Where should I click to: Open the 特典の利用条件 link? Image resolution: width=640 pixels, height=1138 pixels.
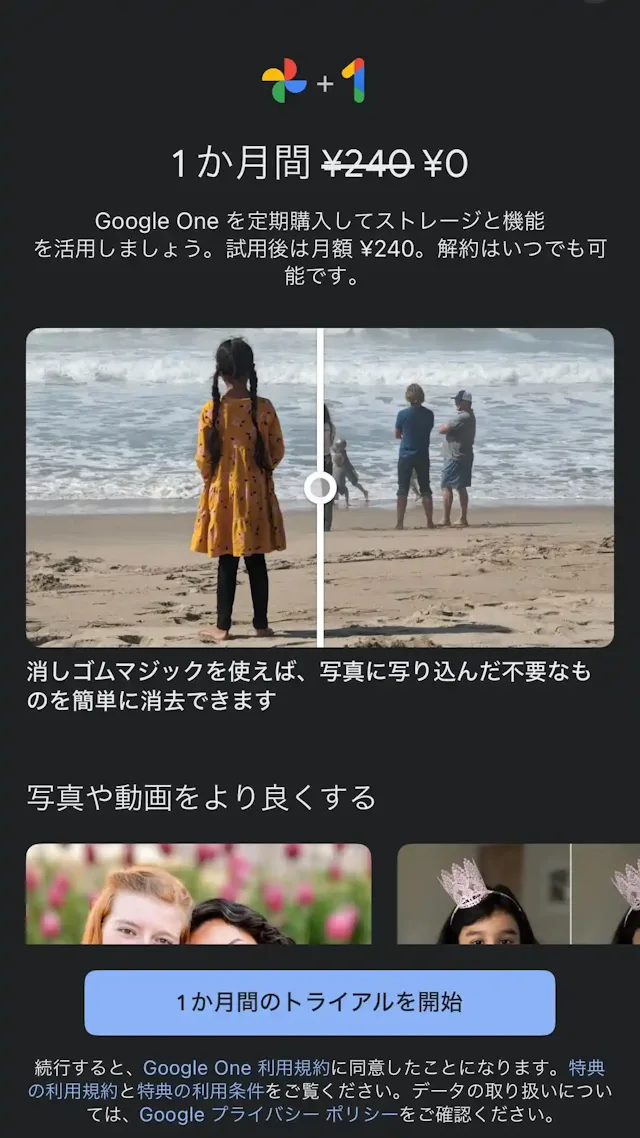pyautogui.click(x=200, y=1090)
